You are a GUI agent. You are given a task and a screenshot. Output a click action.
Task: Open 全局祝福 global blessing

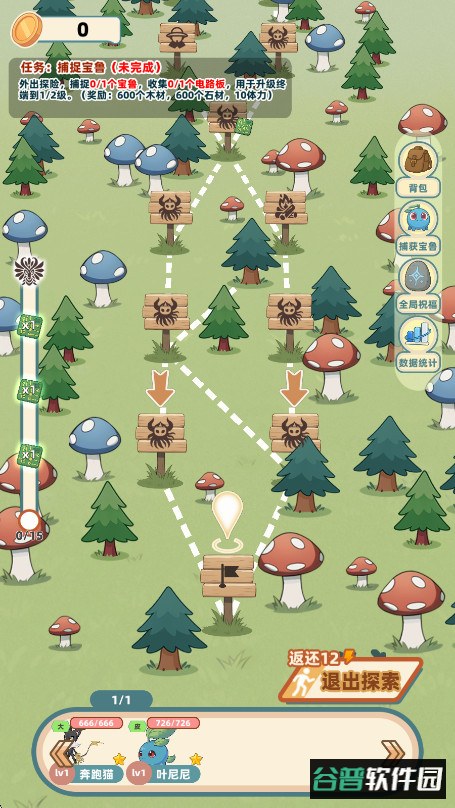pyautogui.click(x=418, y=286)
